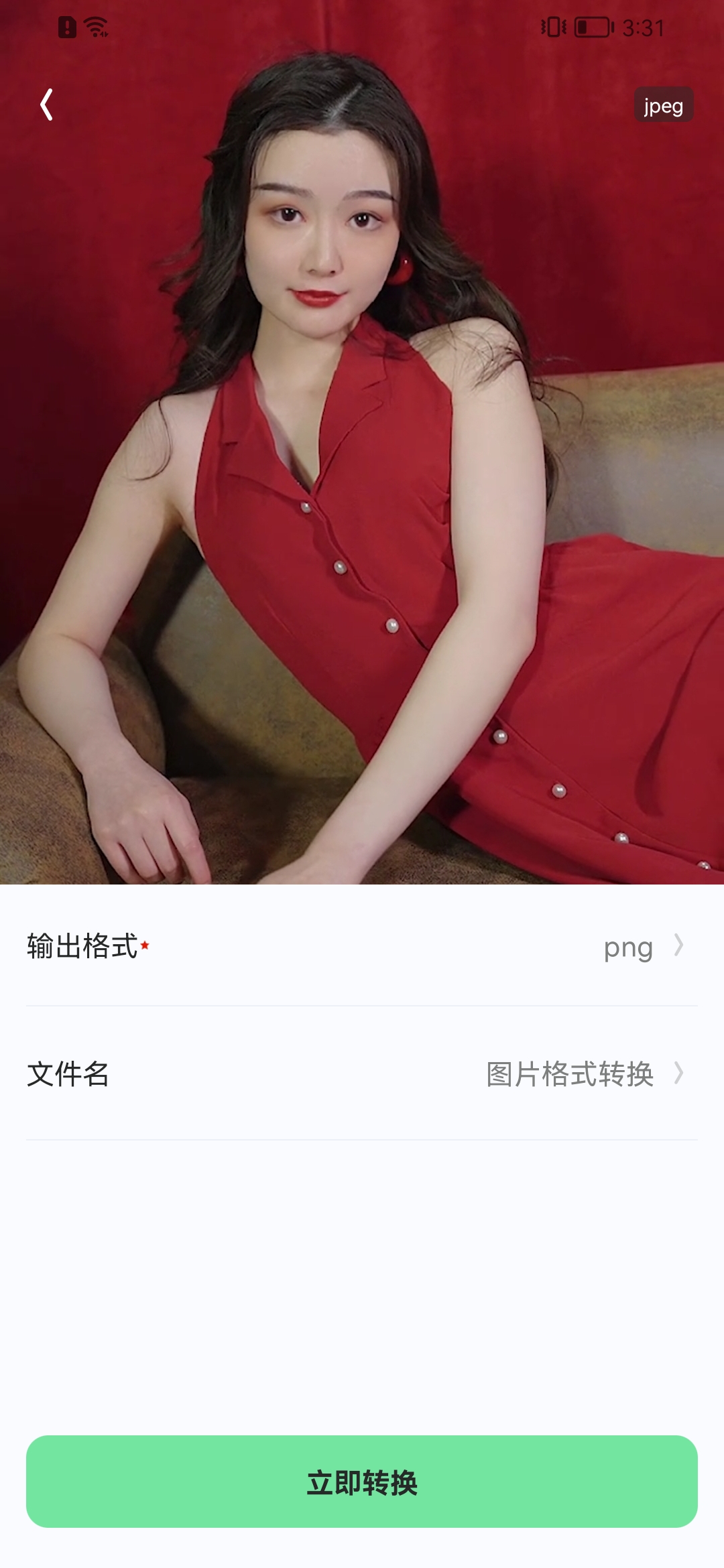Go back using the arrow icon
This screenshot has width=724, height=1568.
click(x=46, y=105)
